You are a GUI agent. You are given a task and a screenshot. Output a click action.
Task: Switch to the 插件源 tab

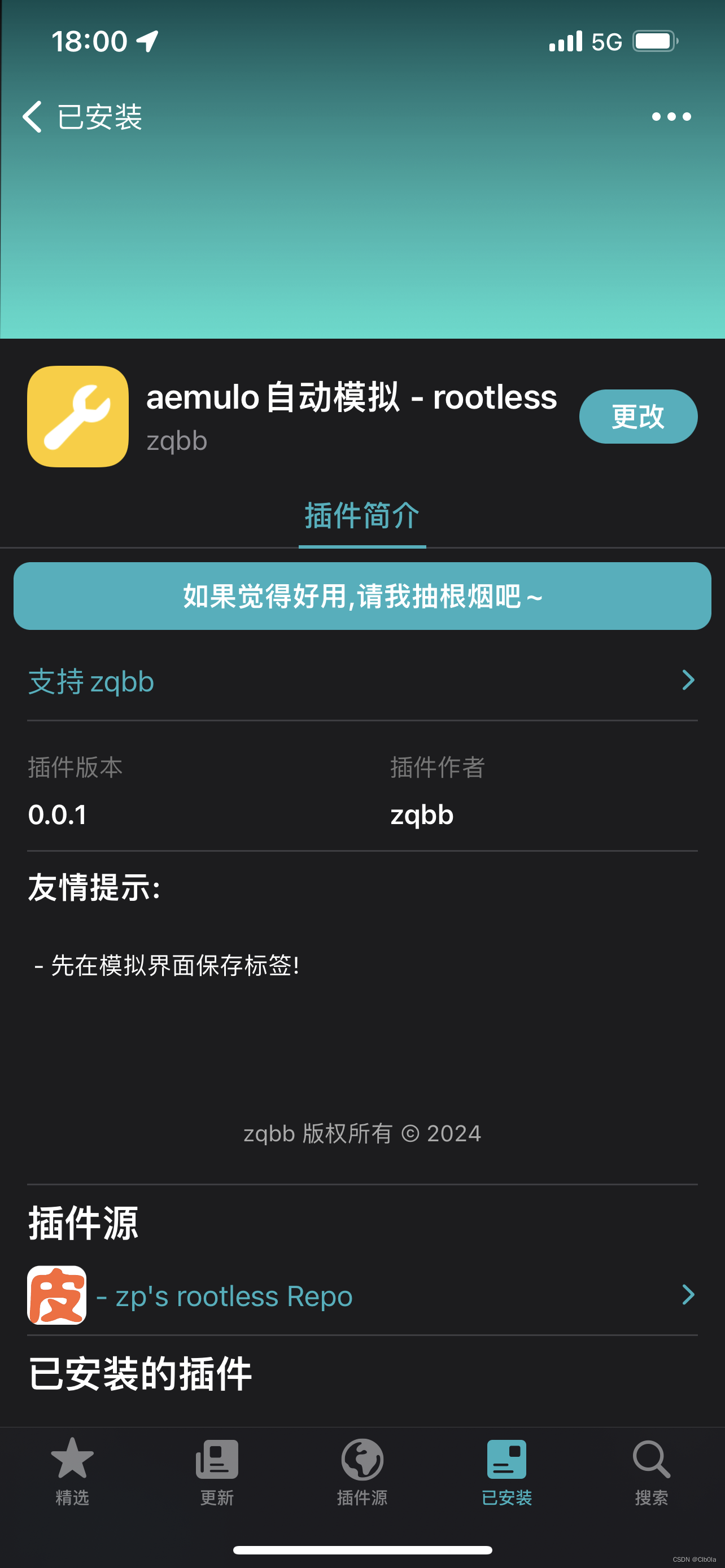click(x=362, y=1470)
